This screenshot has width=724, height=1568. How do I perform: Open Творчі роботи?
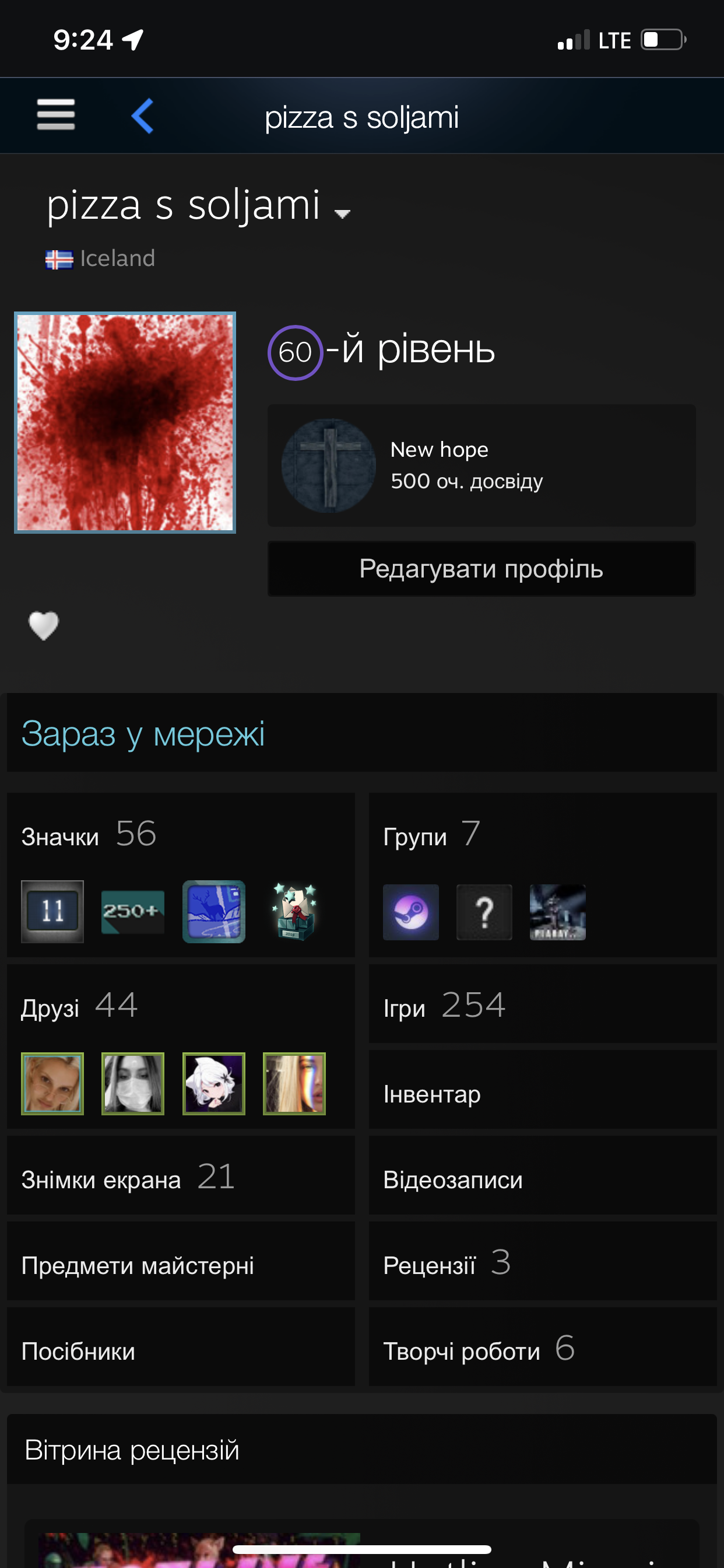pyautogui.click(x=542, y=1347)
